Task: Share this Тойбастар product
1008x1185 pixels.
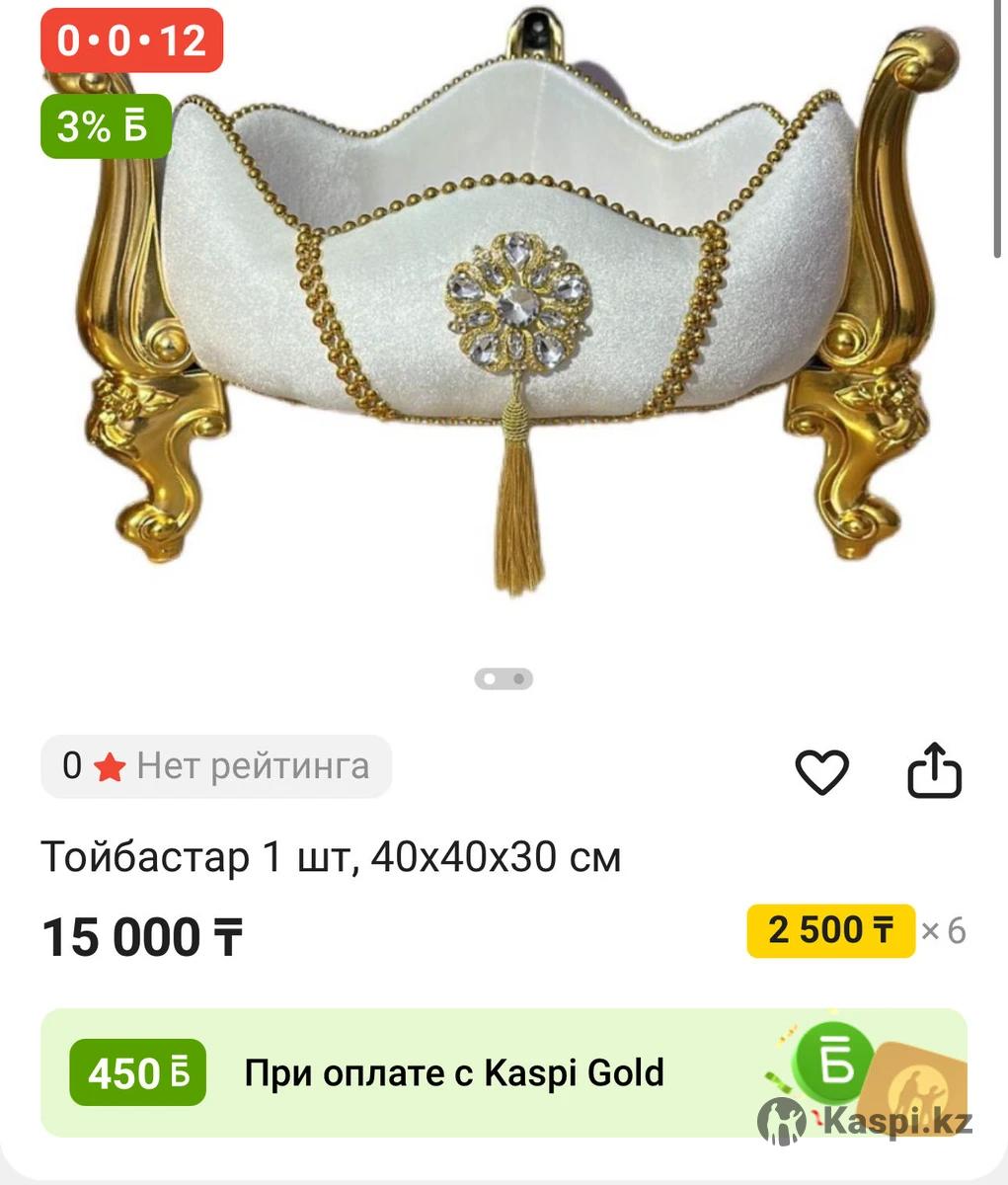Action: 934,772
